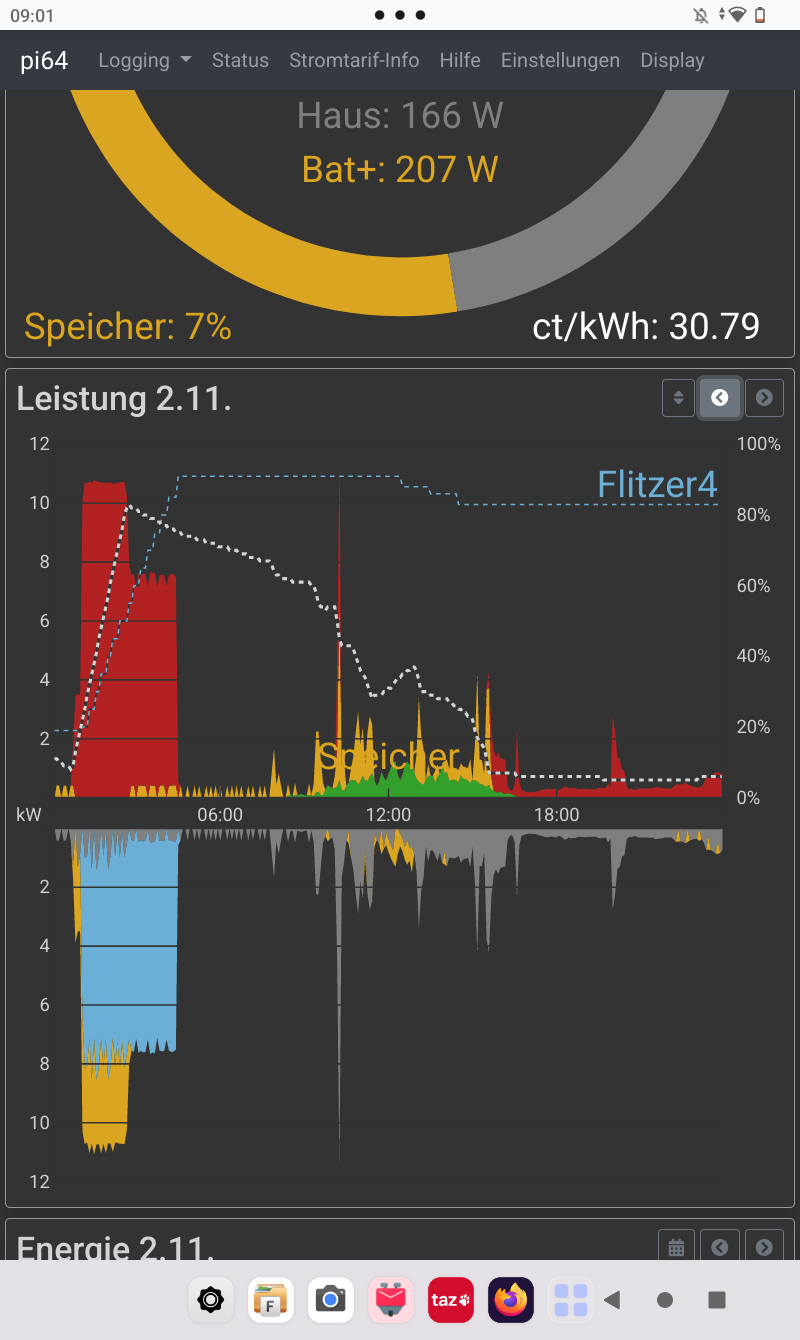This screenshot has height=1340, width=800.
Task: Open the Display page
Action: point(672,60)
